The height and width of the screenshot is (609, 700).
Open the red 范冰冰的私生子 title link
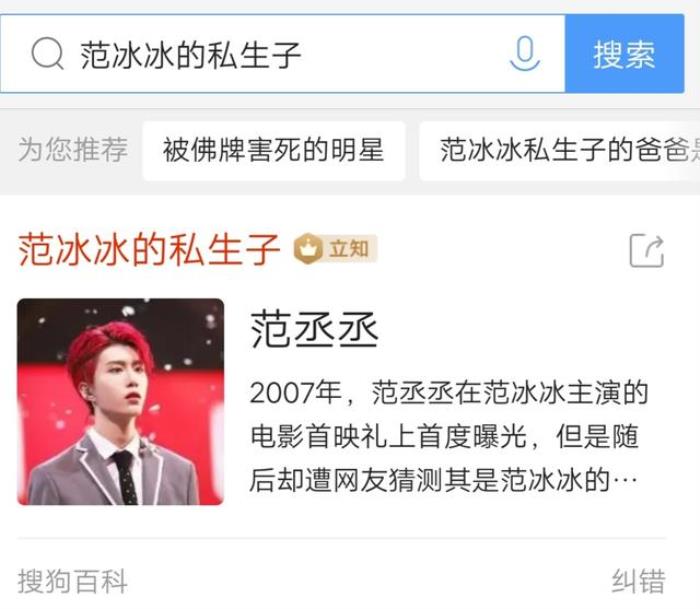coord(148,250)
